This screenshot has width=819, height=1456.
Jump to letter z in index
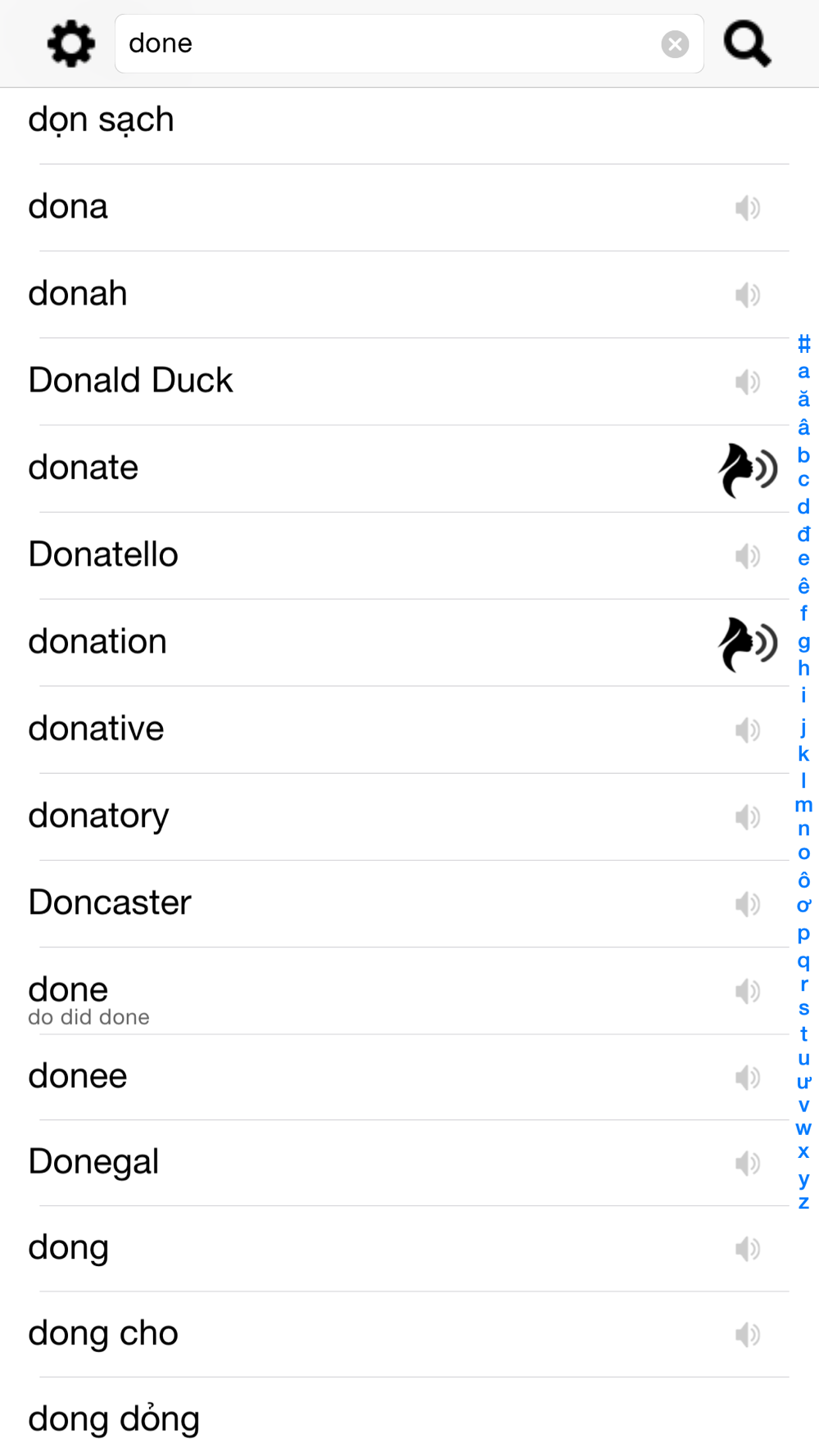(803, 1202)
